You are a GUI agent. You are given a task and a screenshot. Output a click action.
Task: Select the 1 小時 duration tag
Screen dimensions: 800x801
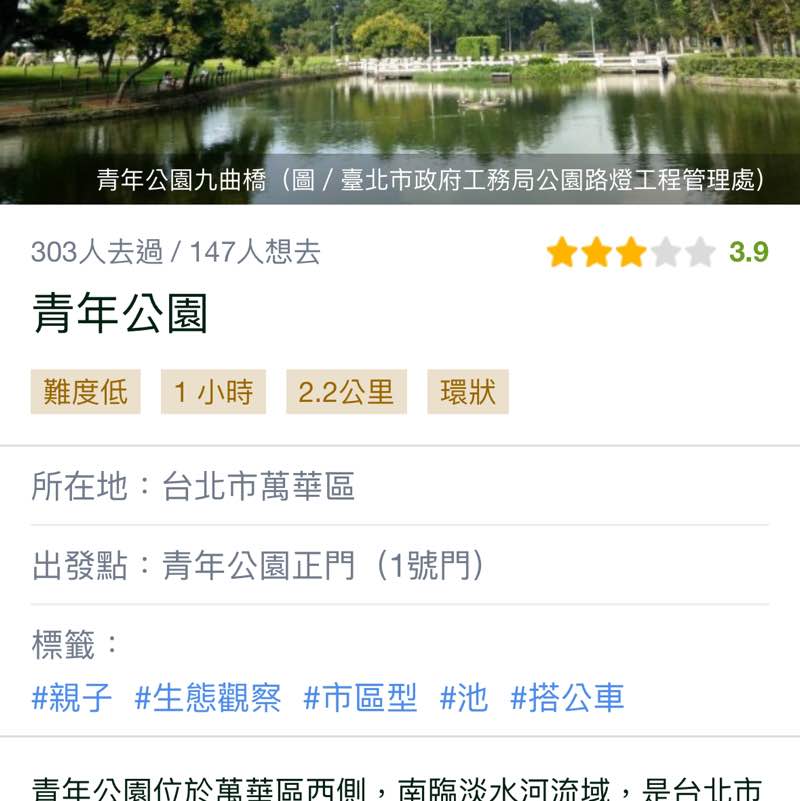click(212, 392)
